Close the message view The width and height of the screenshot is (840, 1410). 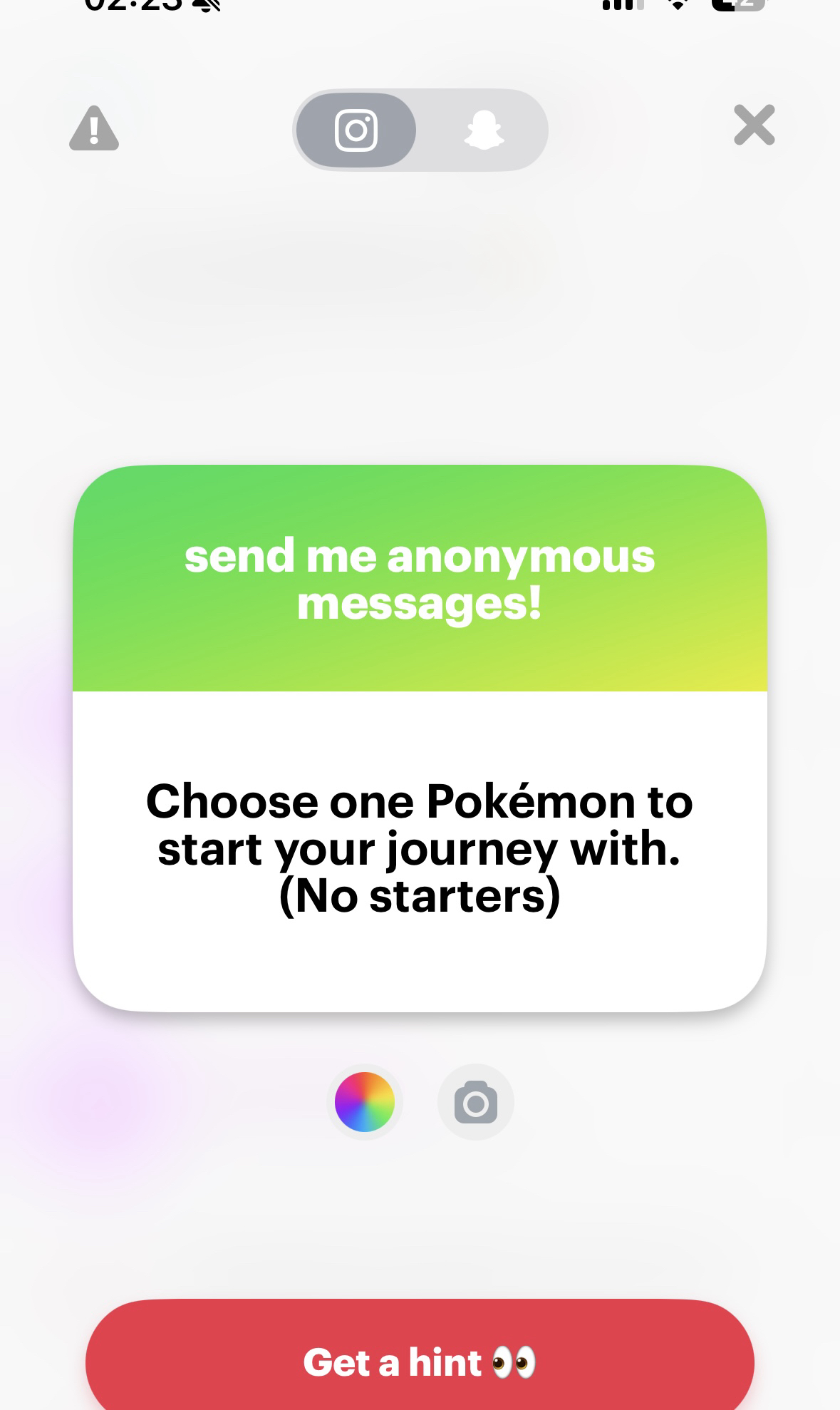tap(754, 125)
